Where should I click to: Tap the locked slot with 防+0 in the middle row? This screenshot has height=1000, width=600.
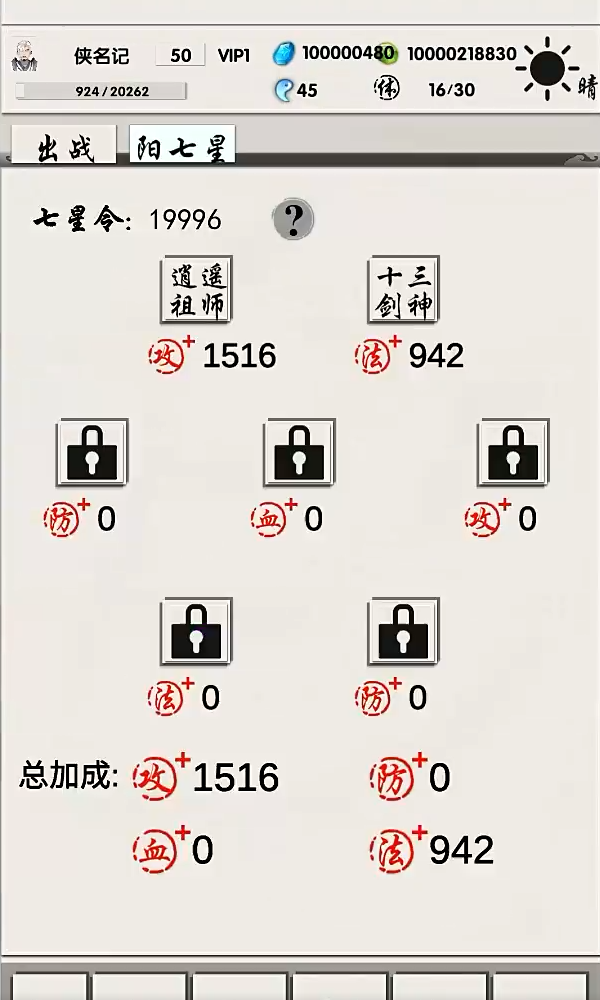point(92,453)
